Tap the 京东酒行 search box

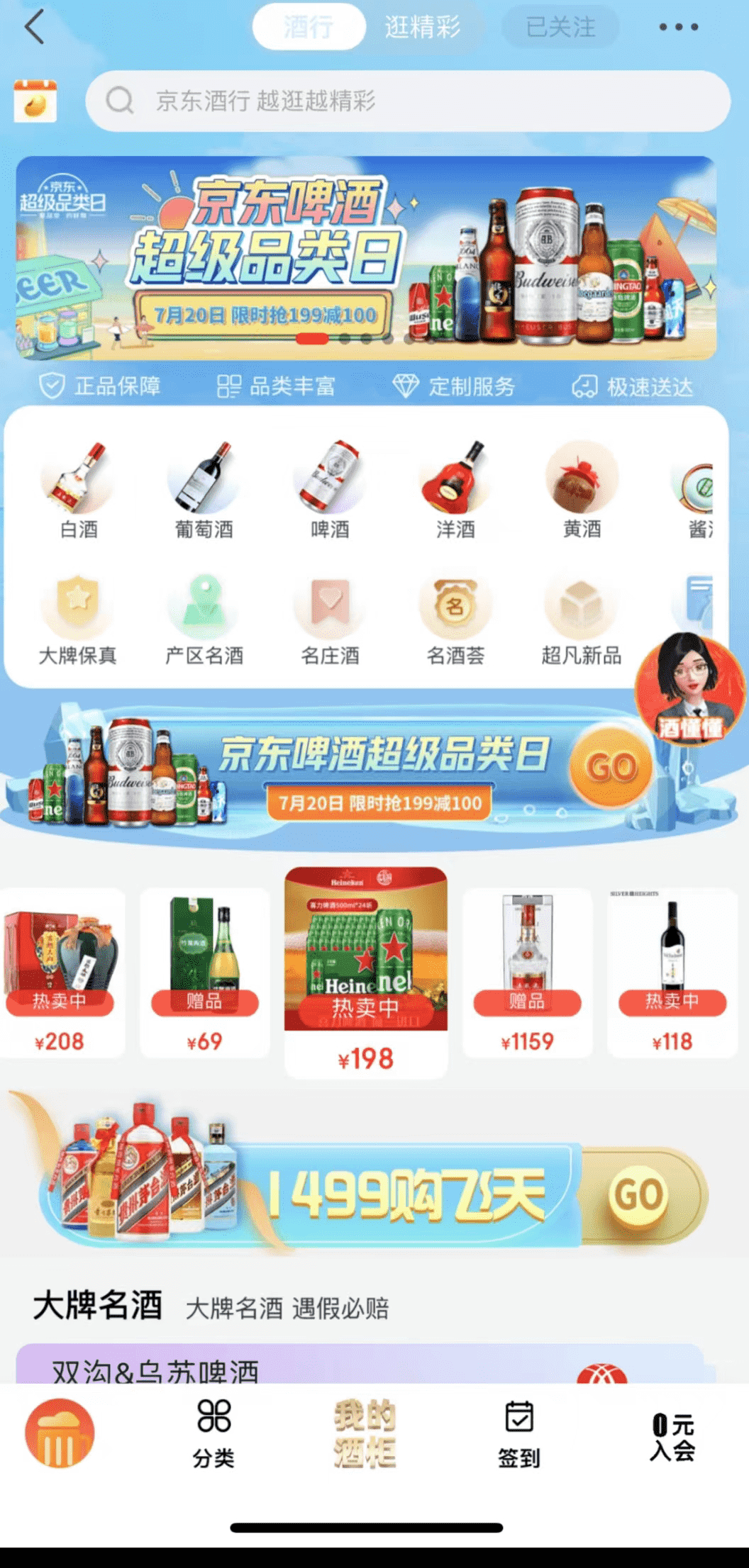click(408, 101)
